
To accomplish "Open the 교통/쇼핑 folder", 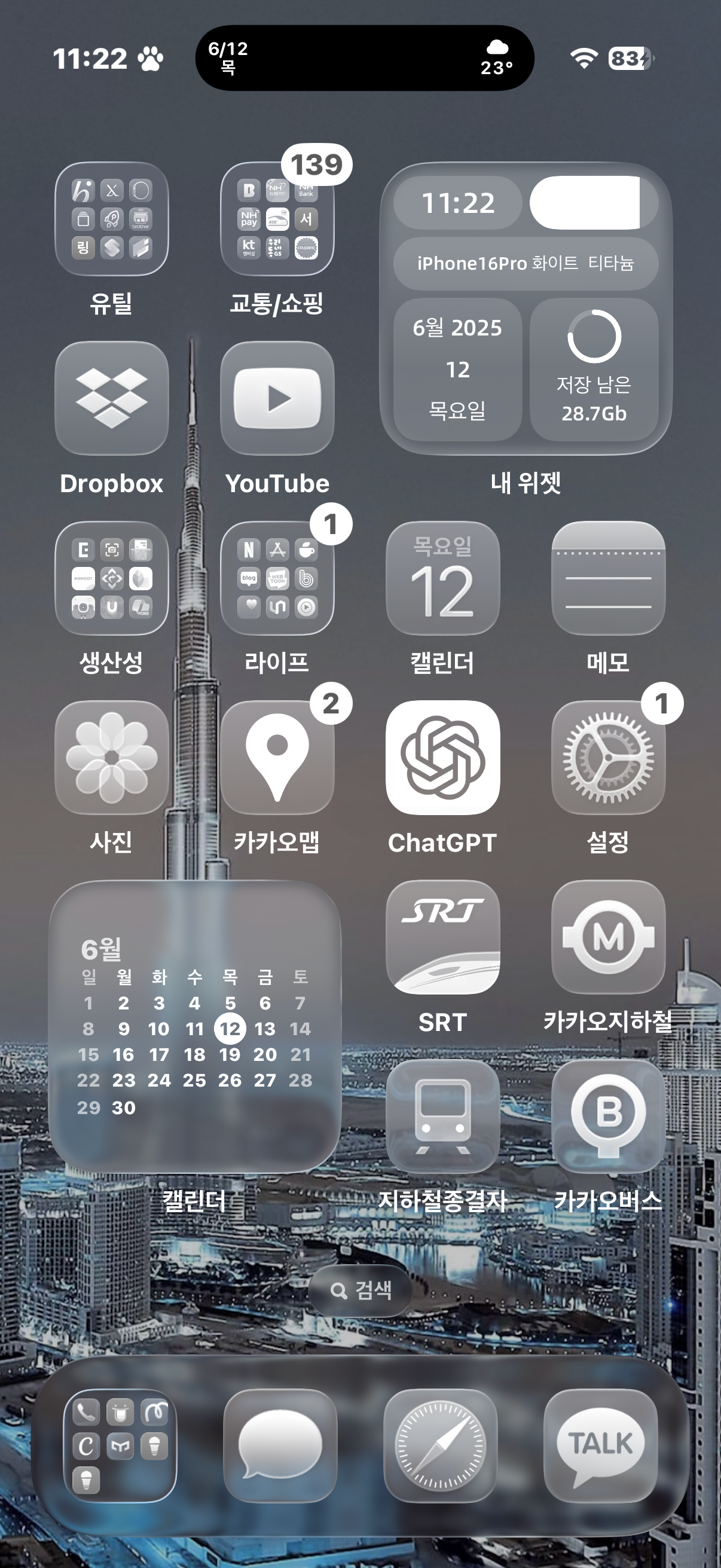I will pyautogui.click(x=277, y=218).
